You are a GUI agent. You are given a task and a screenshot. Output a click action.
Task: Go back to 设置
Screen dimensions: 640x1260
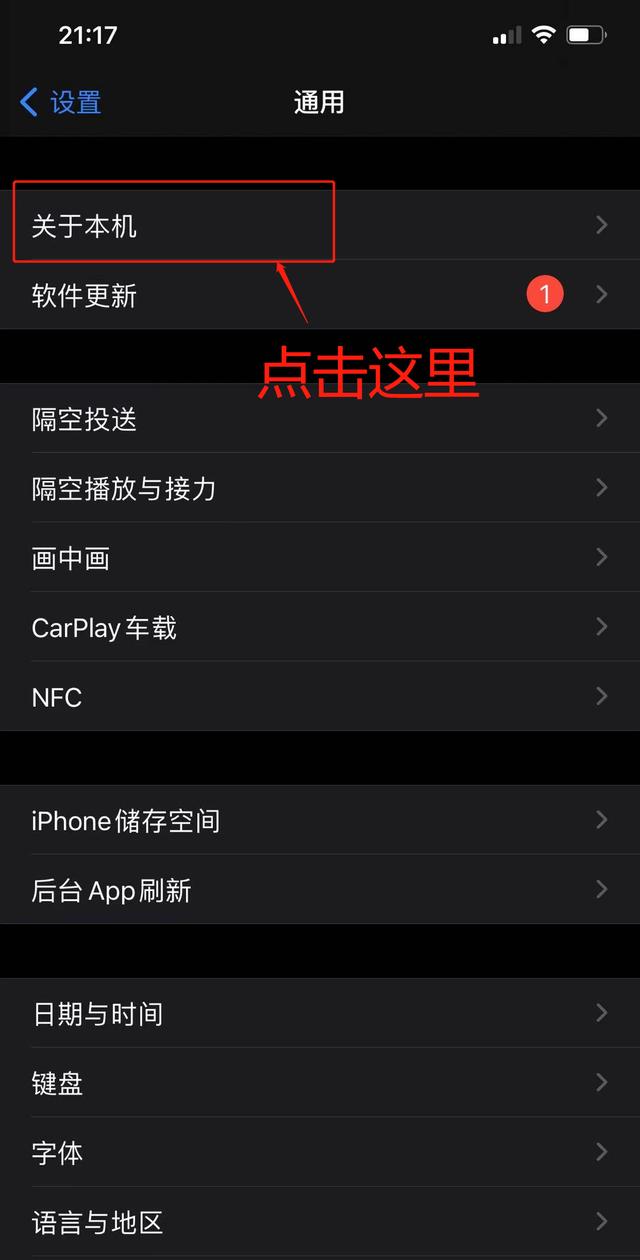coord(60,102)
